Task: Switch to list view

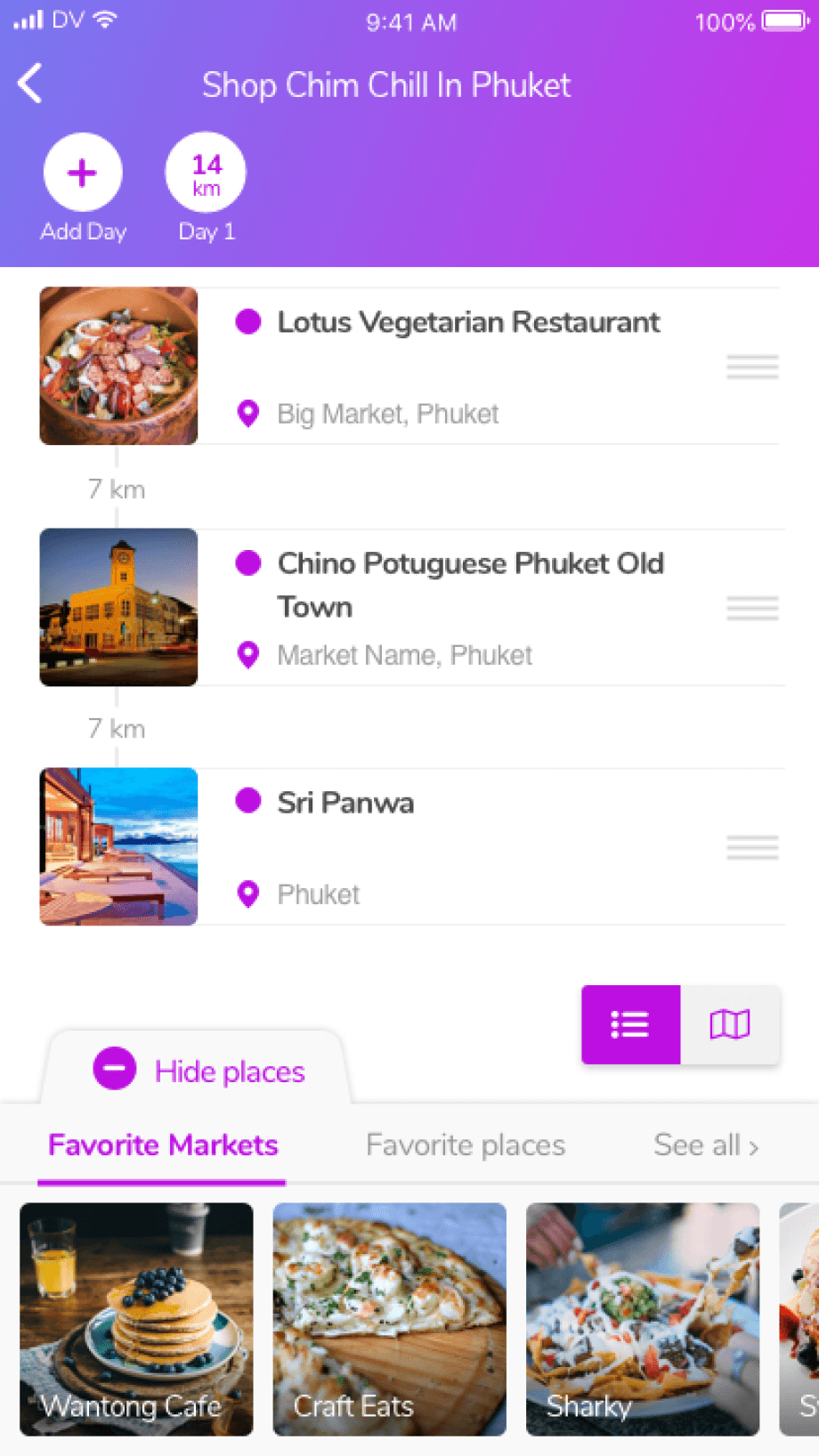Action: tap(630, 1024)
